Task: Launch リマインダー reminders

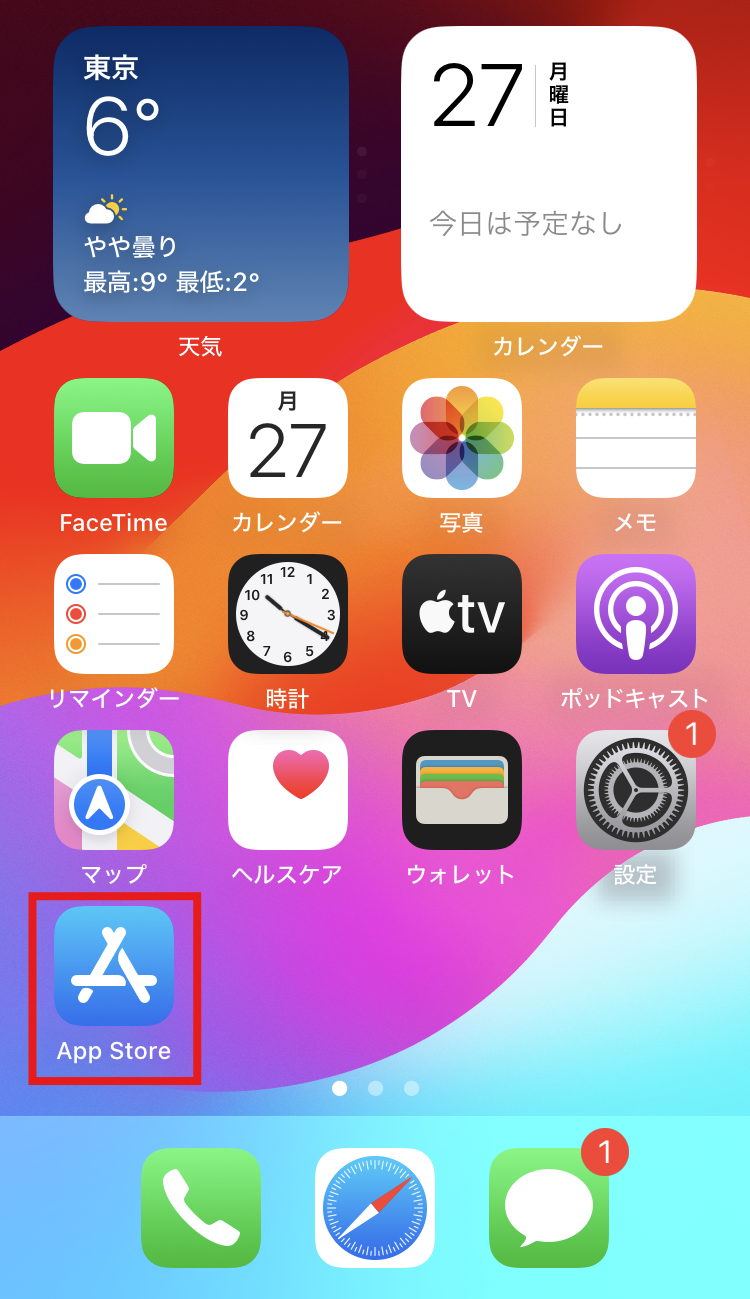Action: [x=114, y=614]
